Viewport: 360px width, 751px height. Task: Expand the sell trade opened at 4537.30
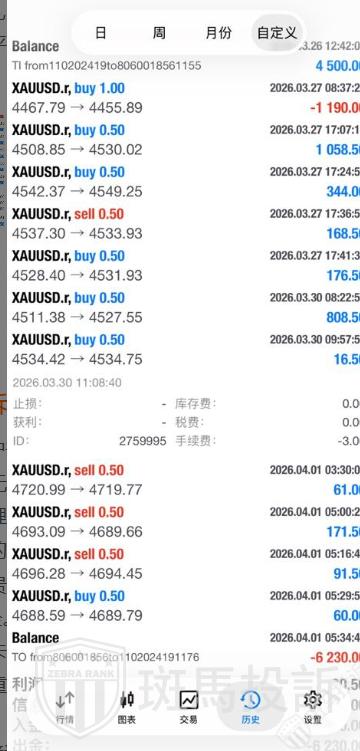(184, 224)
